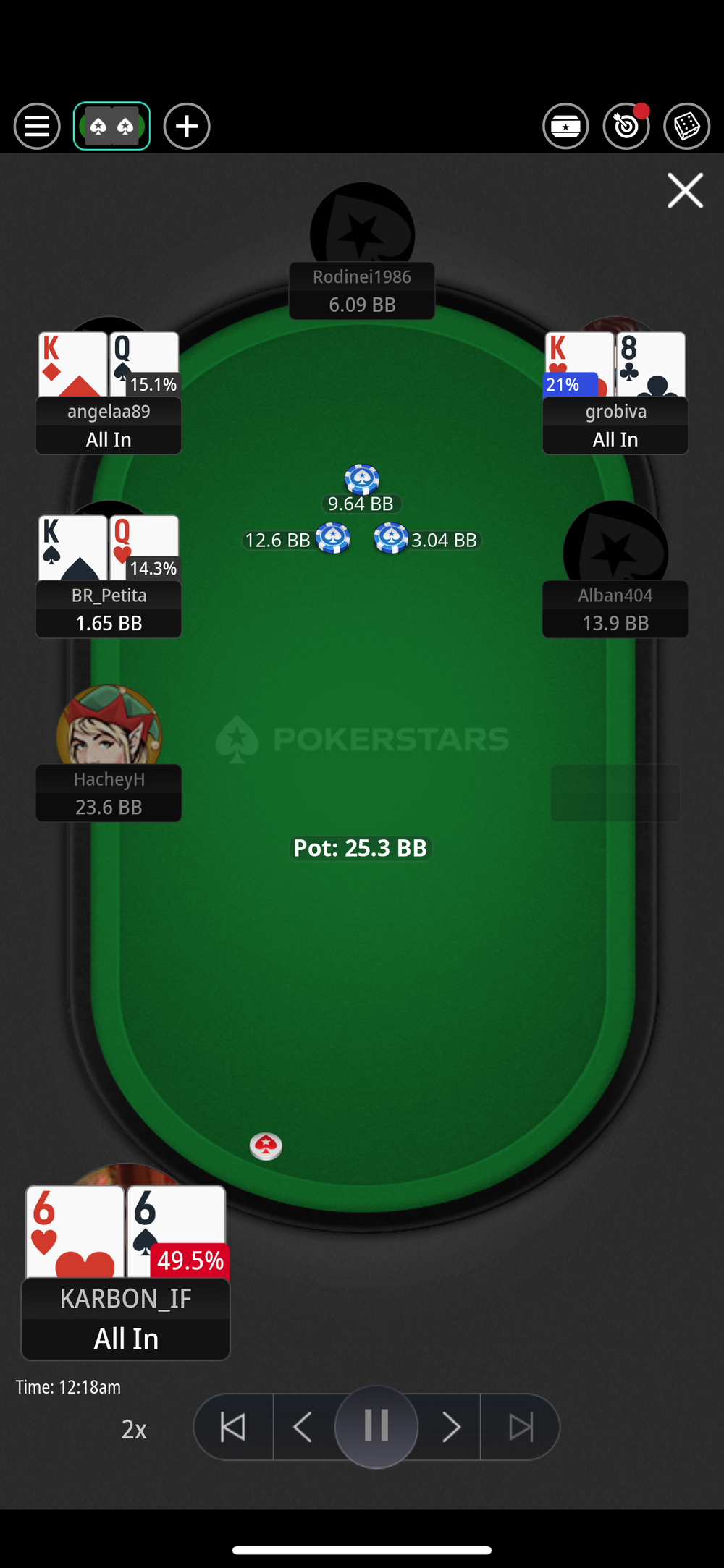The width and height of the screenshot is (724, 1568).
Task: Close the hand replayer
Action: click(685, 190)
